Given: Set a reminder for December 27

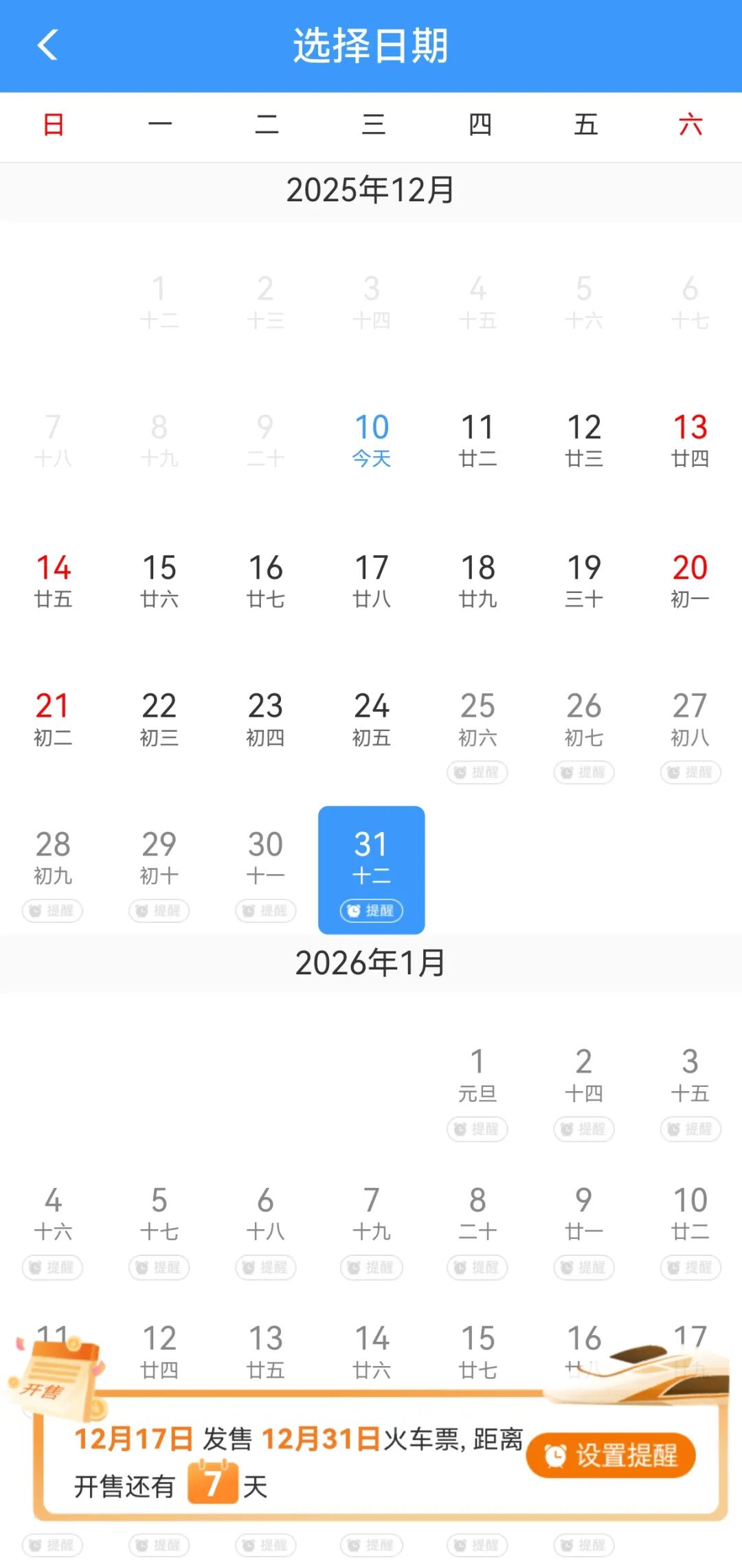Looking at the screenshot, I should coord(690,772).
